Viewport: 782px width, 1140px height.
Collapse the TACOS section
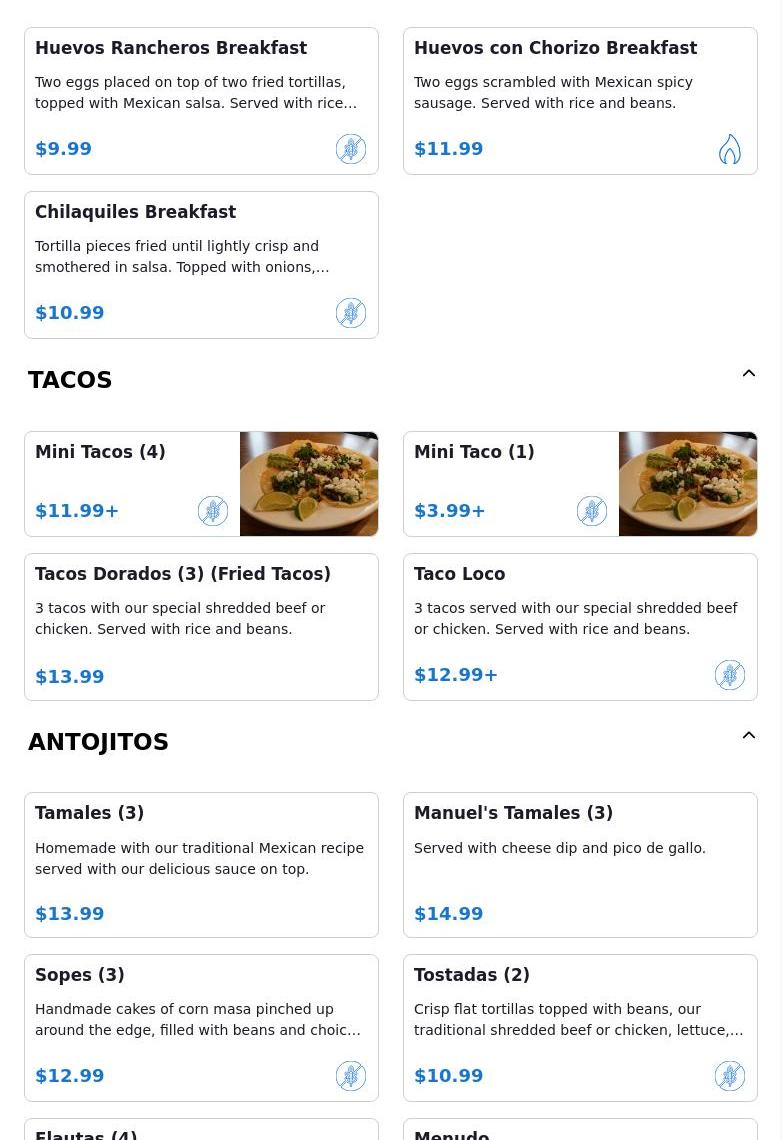tap(748, 374)
